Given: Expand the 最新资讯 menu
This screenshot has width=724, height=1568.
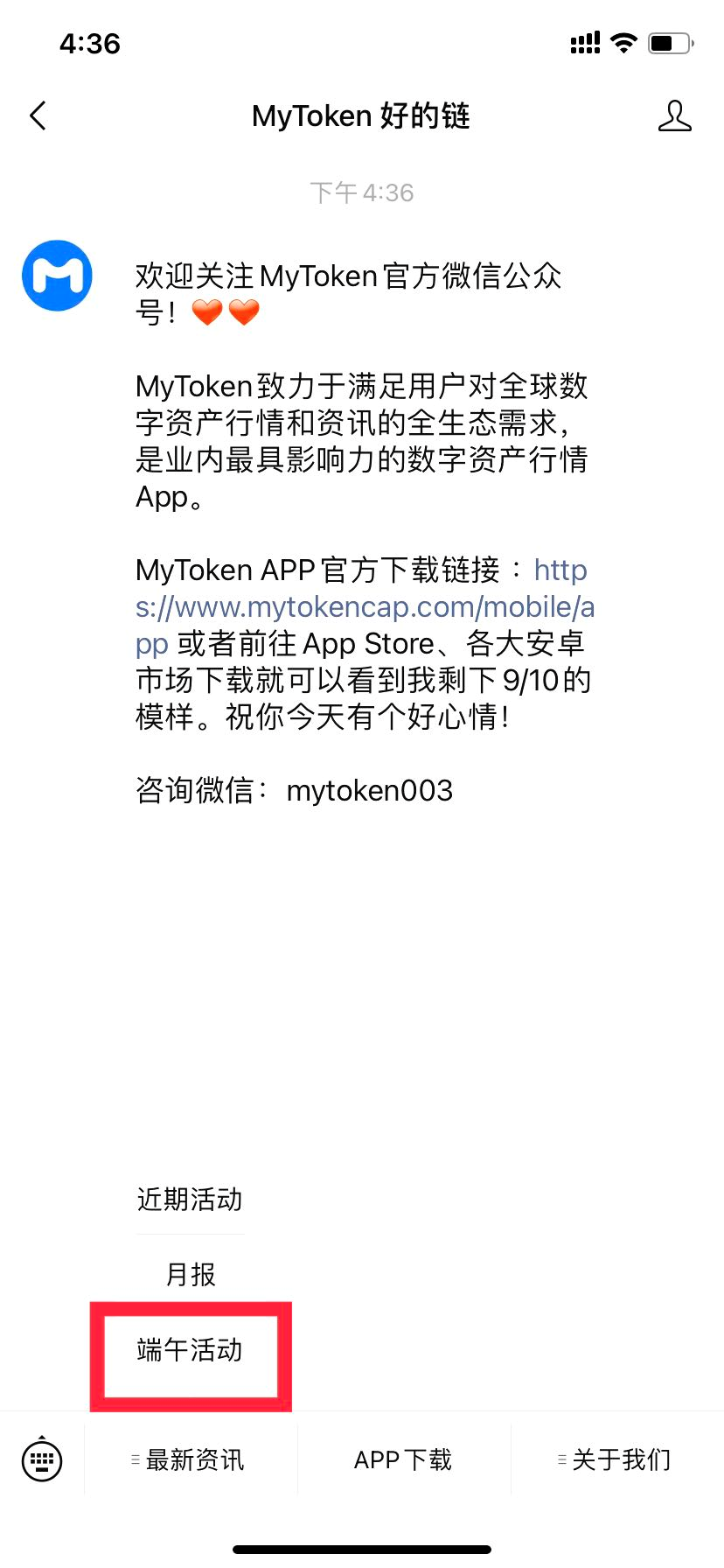Looking at the screenshot, I should coord(191,1459).
